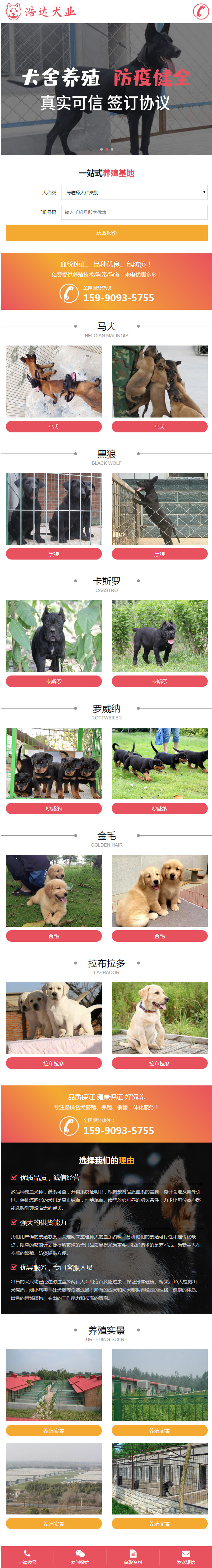Screen dimensions: 212x1568
Task: Tap the 获取报价 button
Action: point(106,233)
